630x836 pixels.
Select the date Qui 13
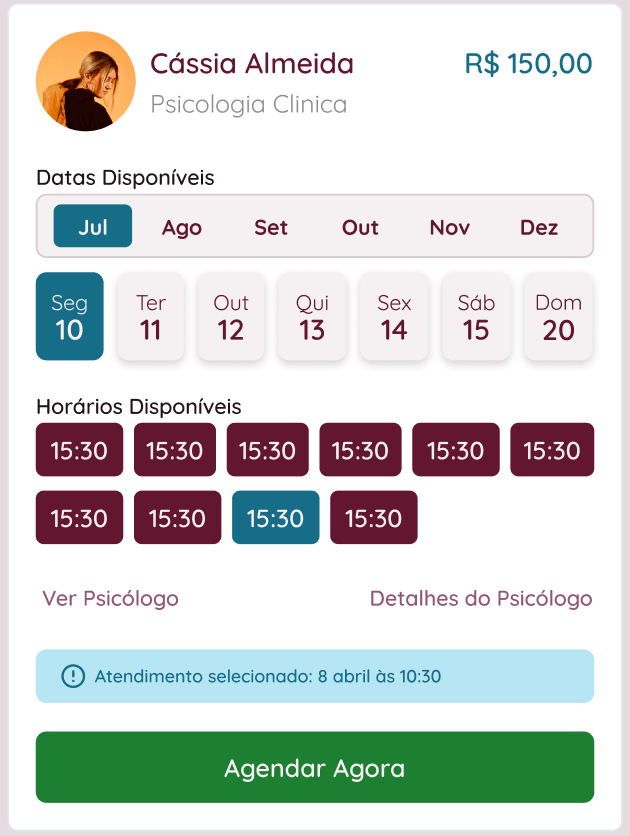(x=312, y=316)
